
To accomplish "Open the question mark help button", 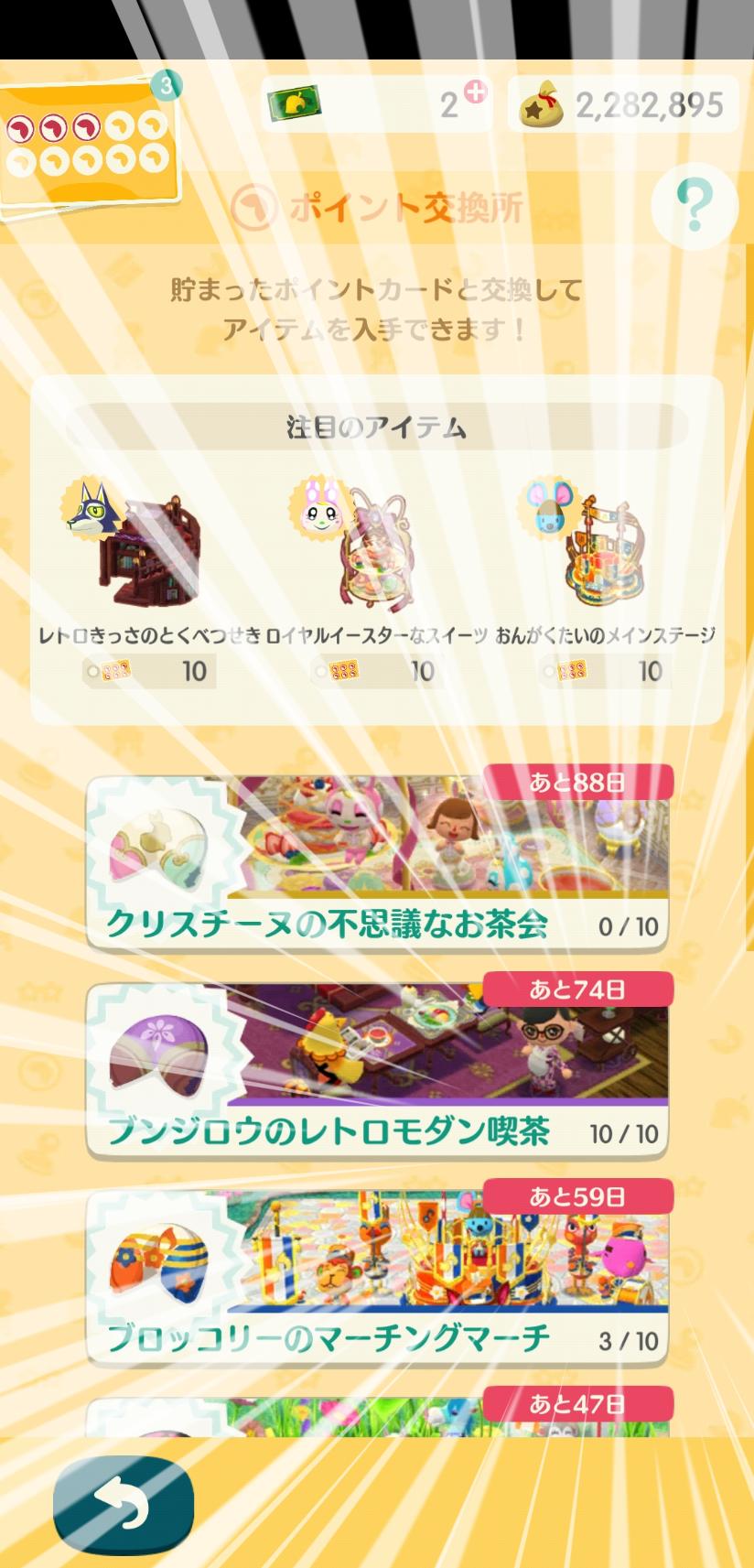I will coord(695,207).
